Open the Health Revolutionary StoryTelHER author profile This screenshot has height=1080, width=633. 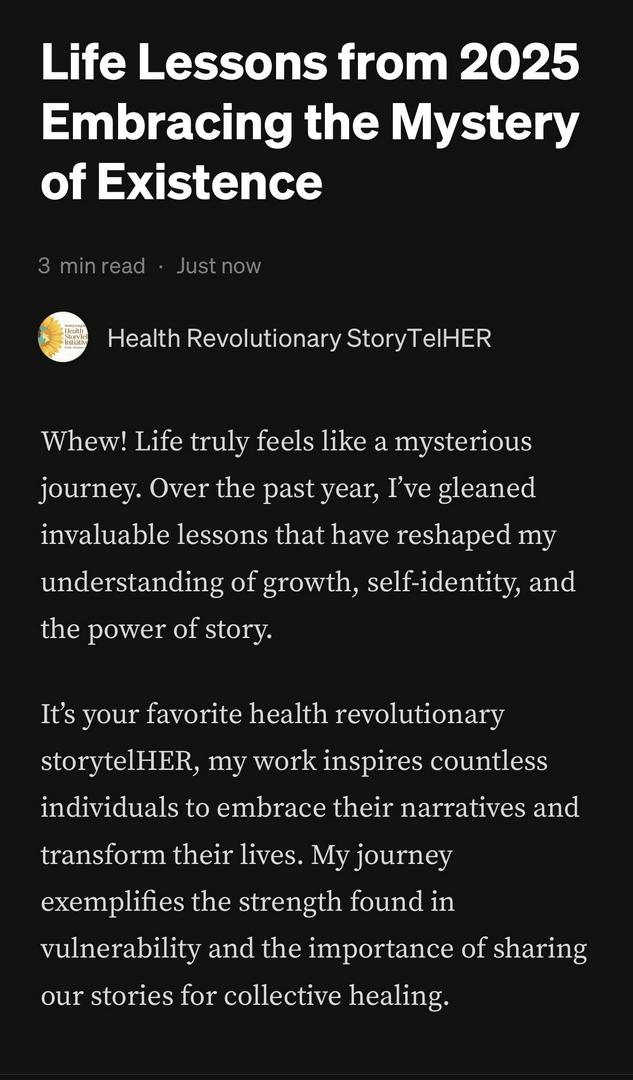click(x=299, y=339)
